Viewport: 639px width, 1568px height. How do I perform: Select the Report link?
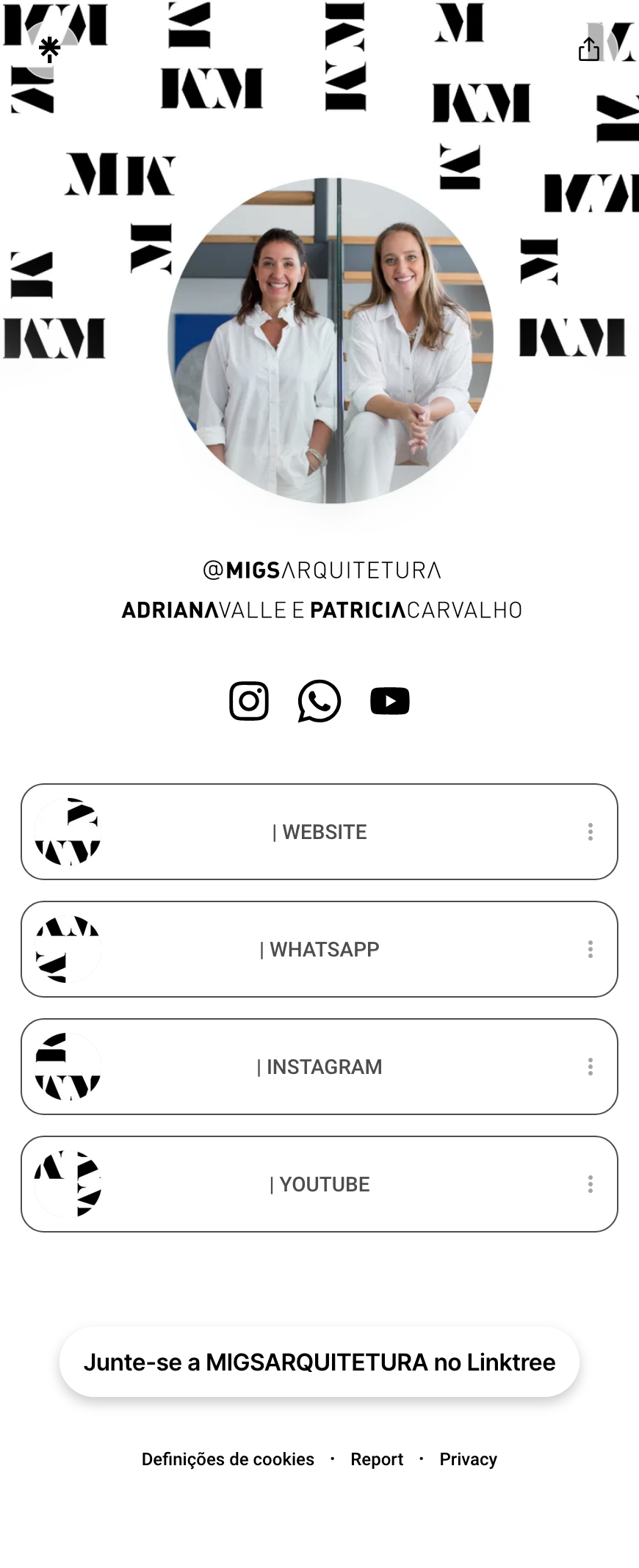point(377,1459)
